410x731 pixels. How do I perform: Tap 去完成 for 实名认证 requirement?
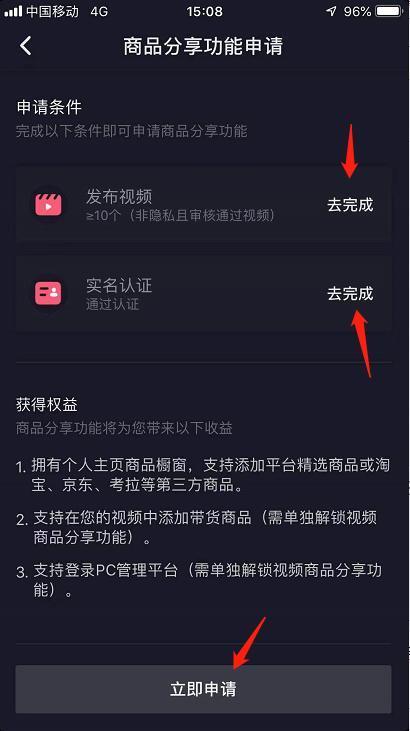350,294
